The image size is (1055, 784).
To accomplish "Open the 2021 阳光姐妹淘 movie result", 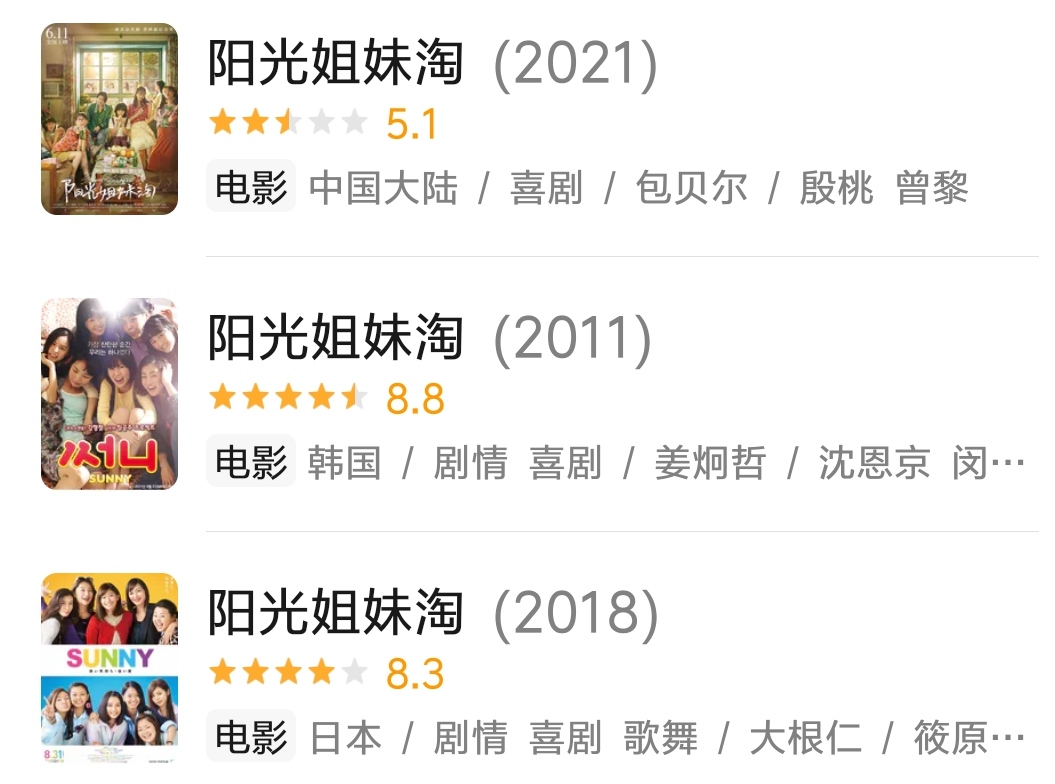I will [432, 64].
